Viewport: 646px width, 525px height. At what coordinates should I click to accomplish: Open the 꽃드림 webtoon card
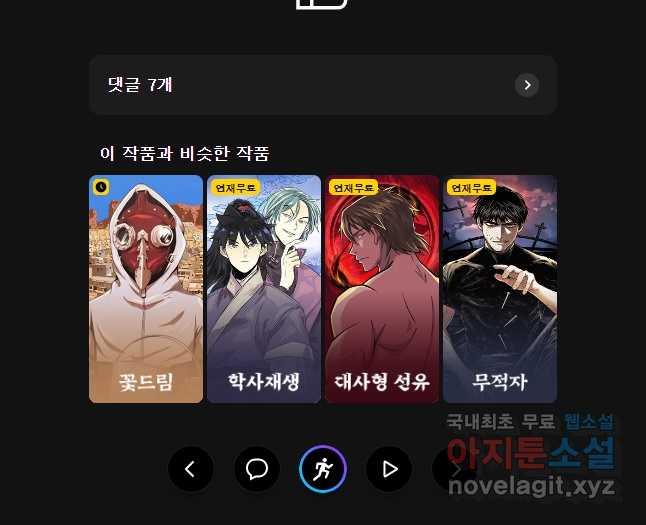pyautogui.click(x=146, y=289)
